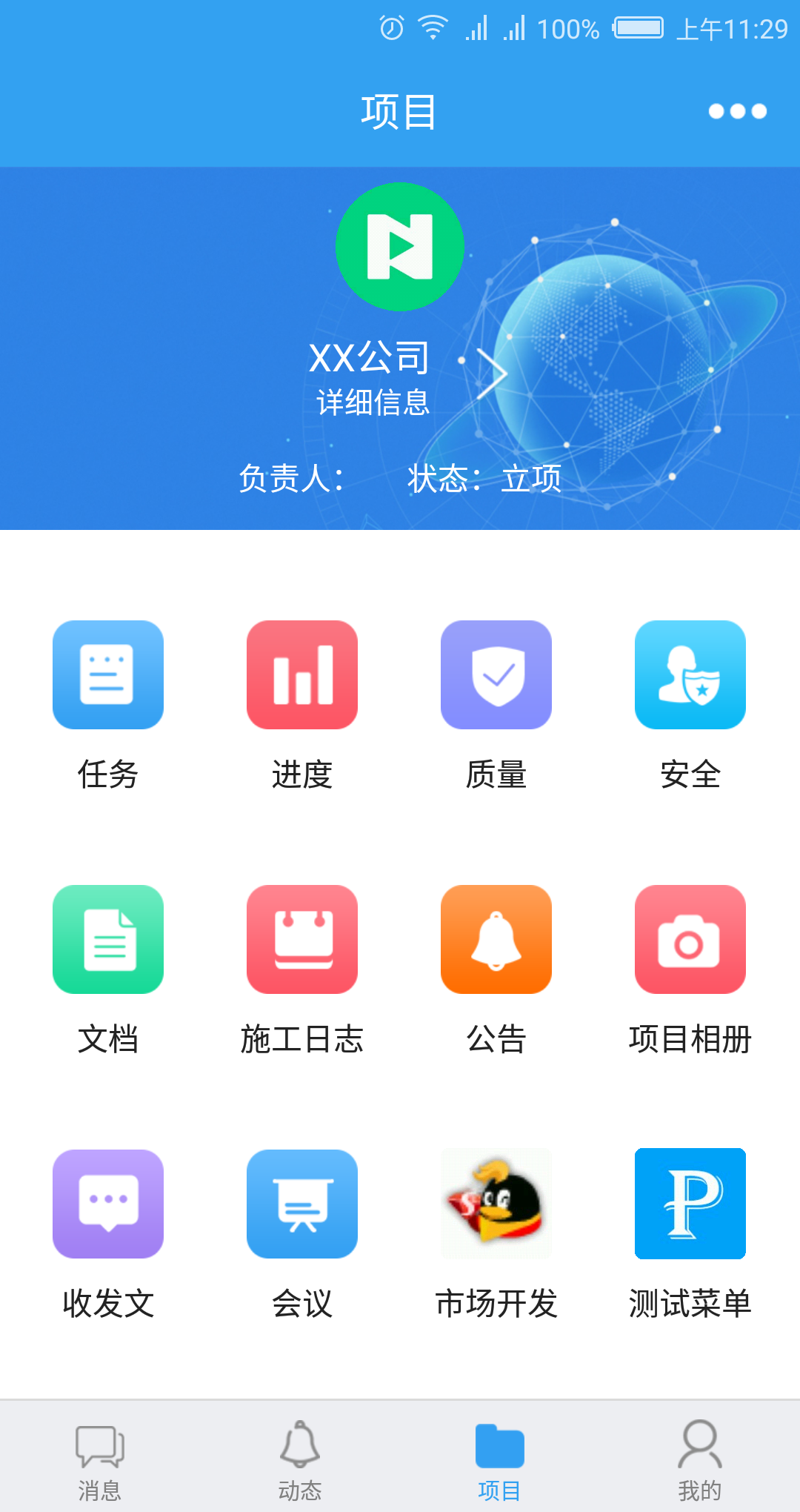800x1512 pixels.
Task: Open the 会议 meetings module
Action: tap(302, 1204)
